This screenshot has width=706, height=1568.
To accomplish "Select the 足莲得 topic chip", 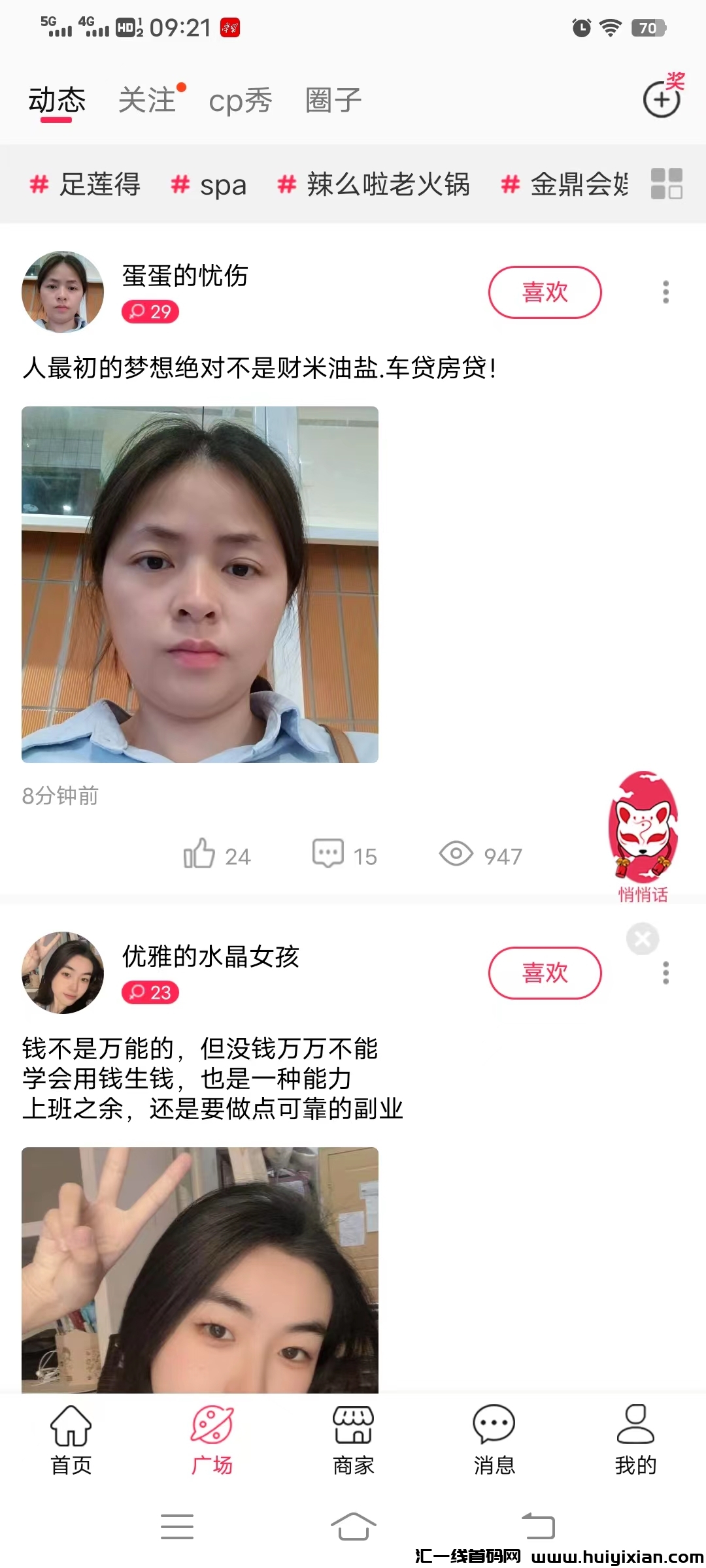I will point(85,184).
